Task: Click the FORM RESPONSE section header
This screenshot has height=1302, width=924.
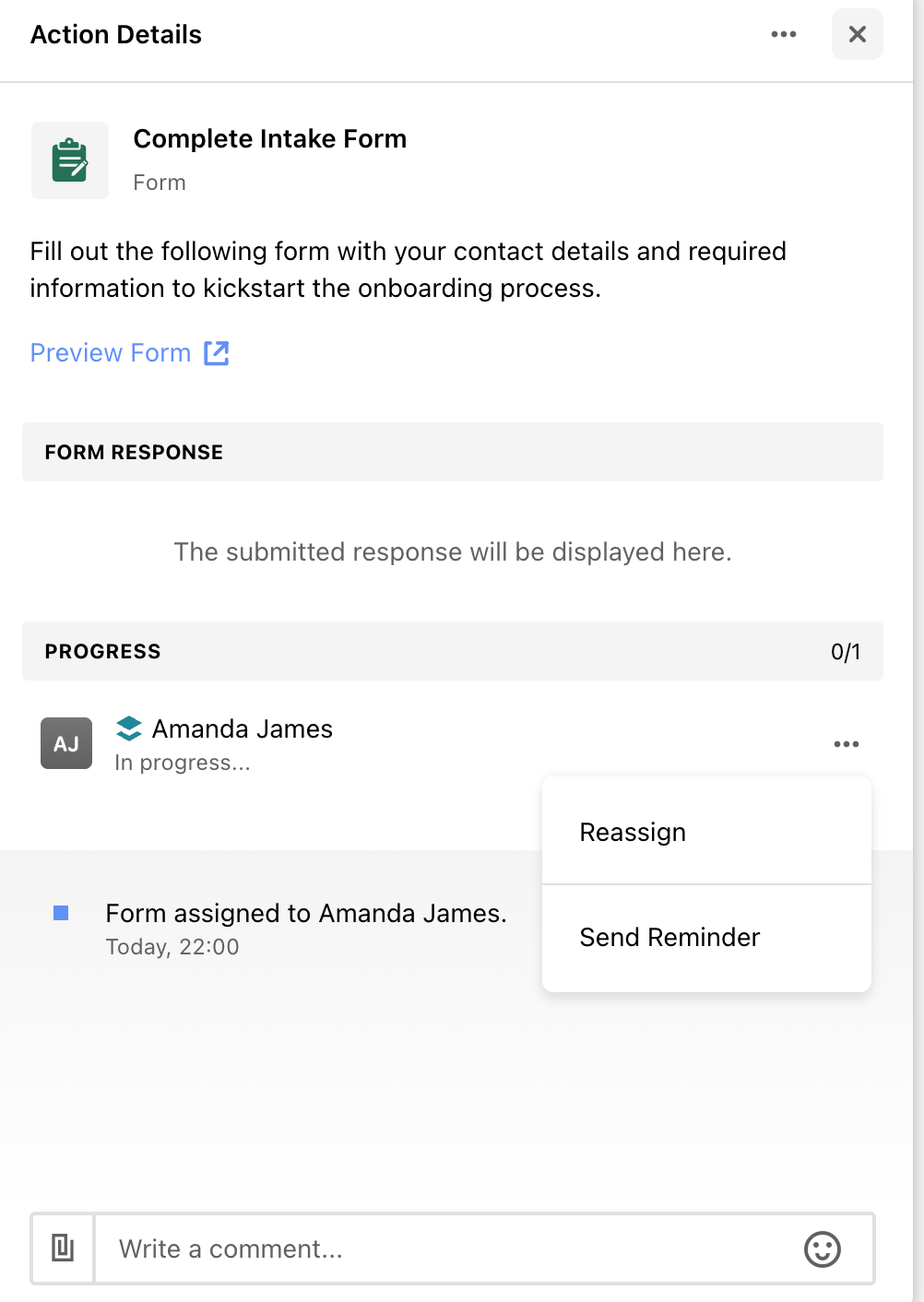Action: [x=133, y=452]
